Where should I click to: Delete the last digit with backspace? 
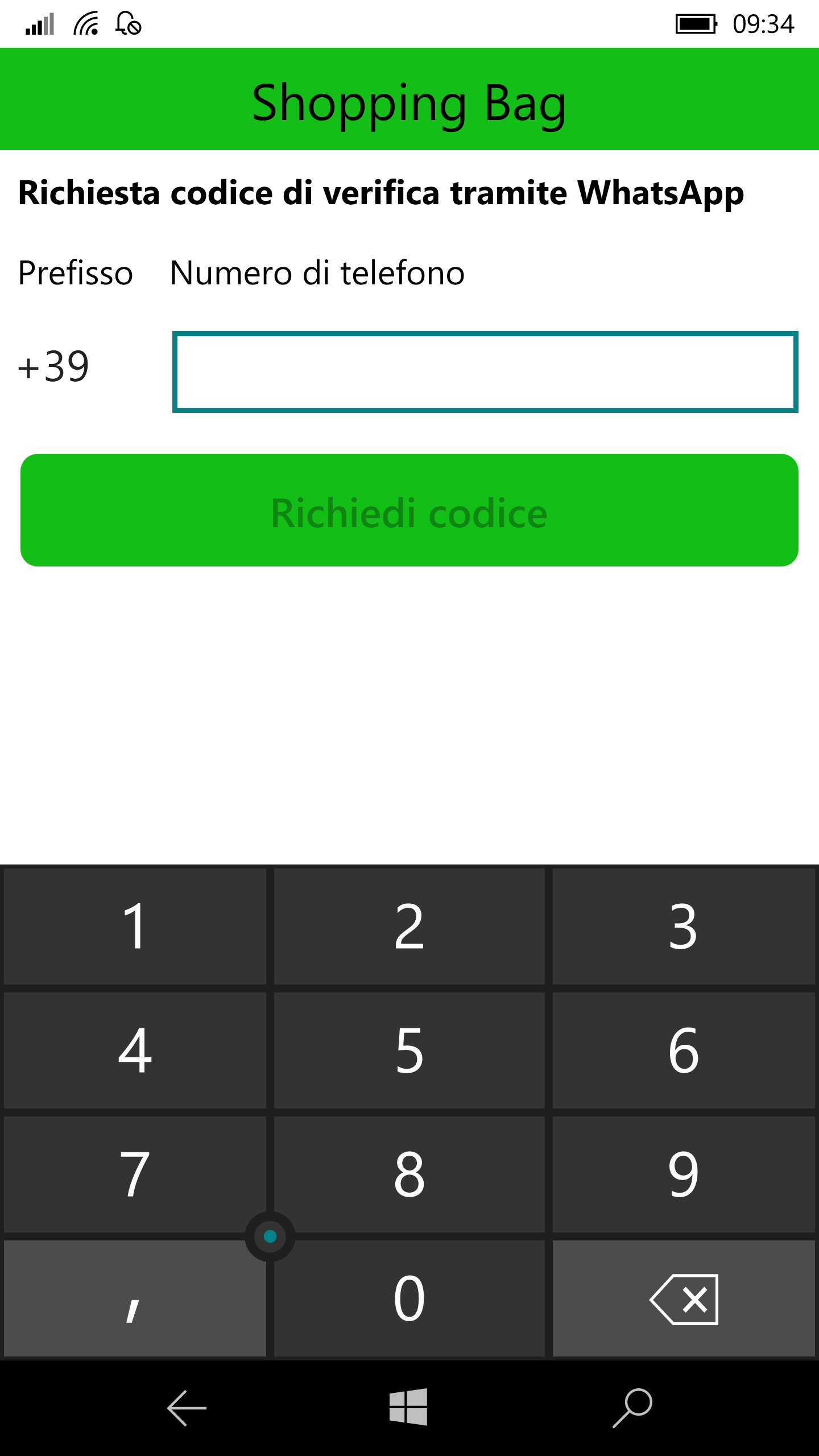click(684, 1298)
